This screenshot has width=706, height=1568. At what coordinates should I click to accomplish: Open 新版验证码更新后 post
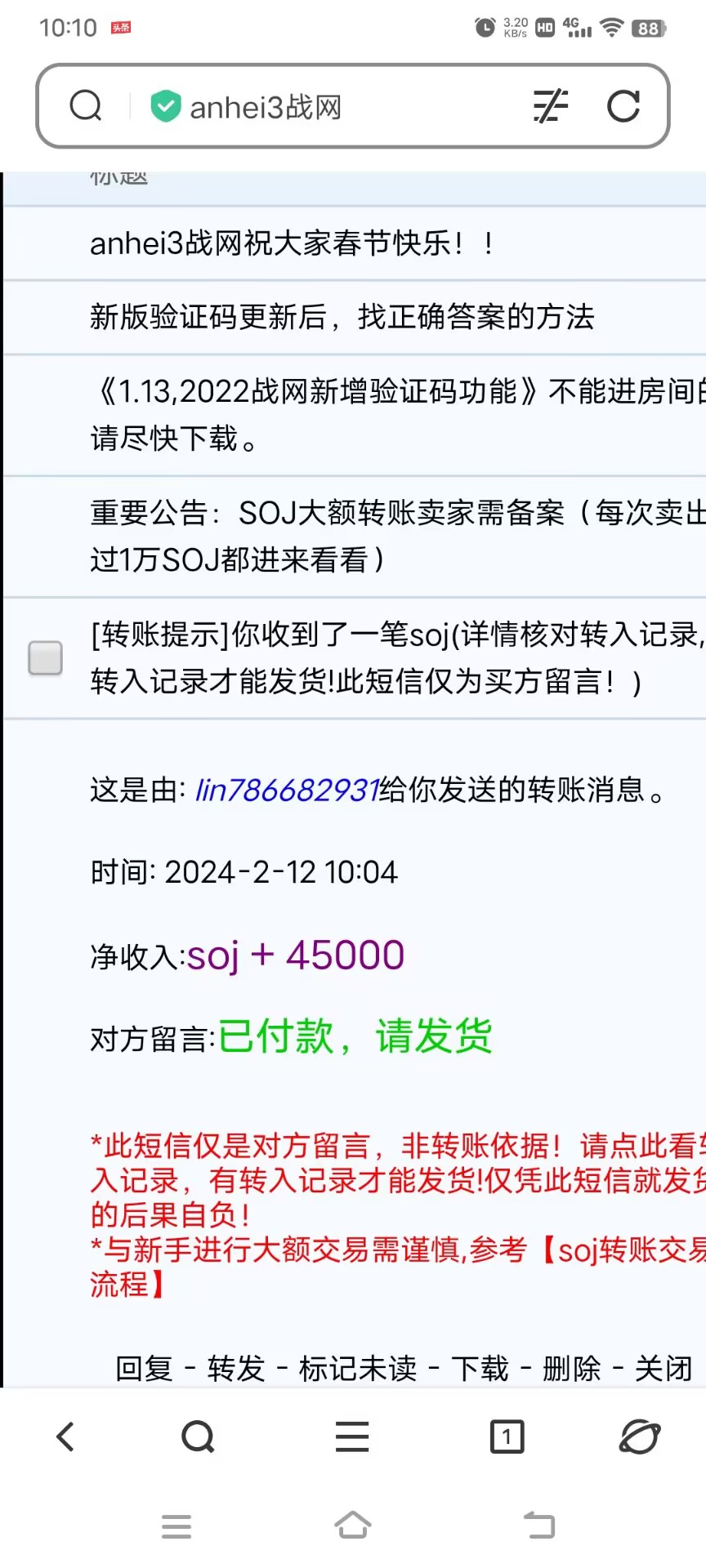coord(342,317)
